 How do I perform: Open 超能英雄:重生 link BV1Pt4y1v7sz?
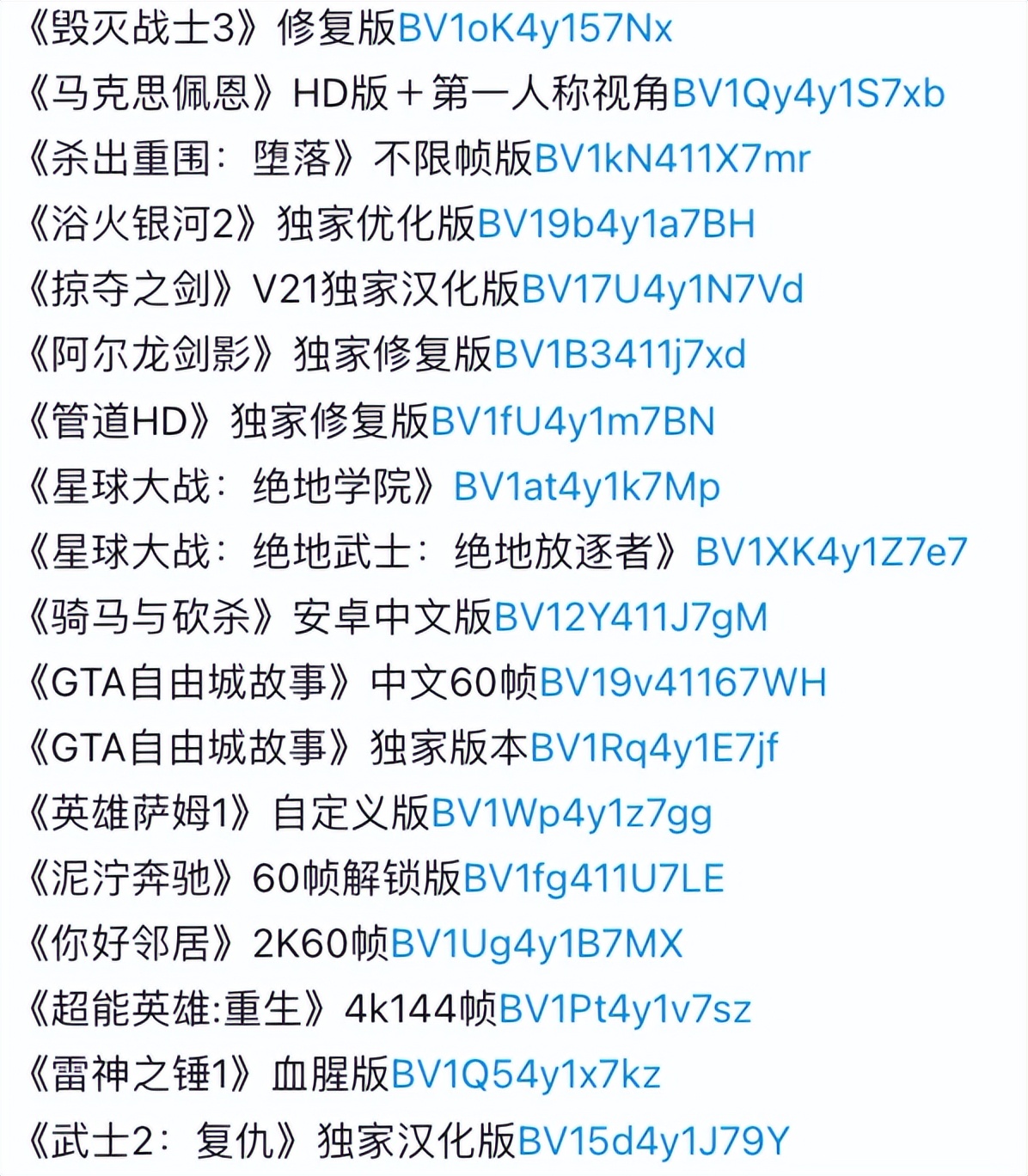625,1009
